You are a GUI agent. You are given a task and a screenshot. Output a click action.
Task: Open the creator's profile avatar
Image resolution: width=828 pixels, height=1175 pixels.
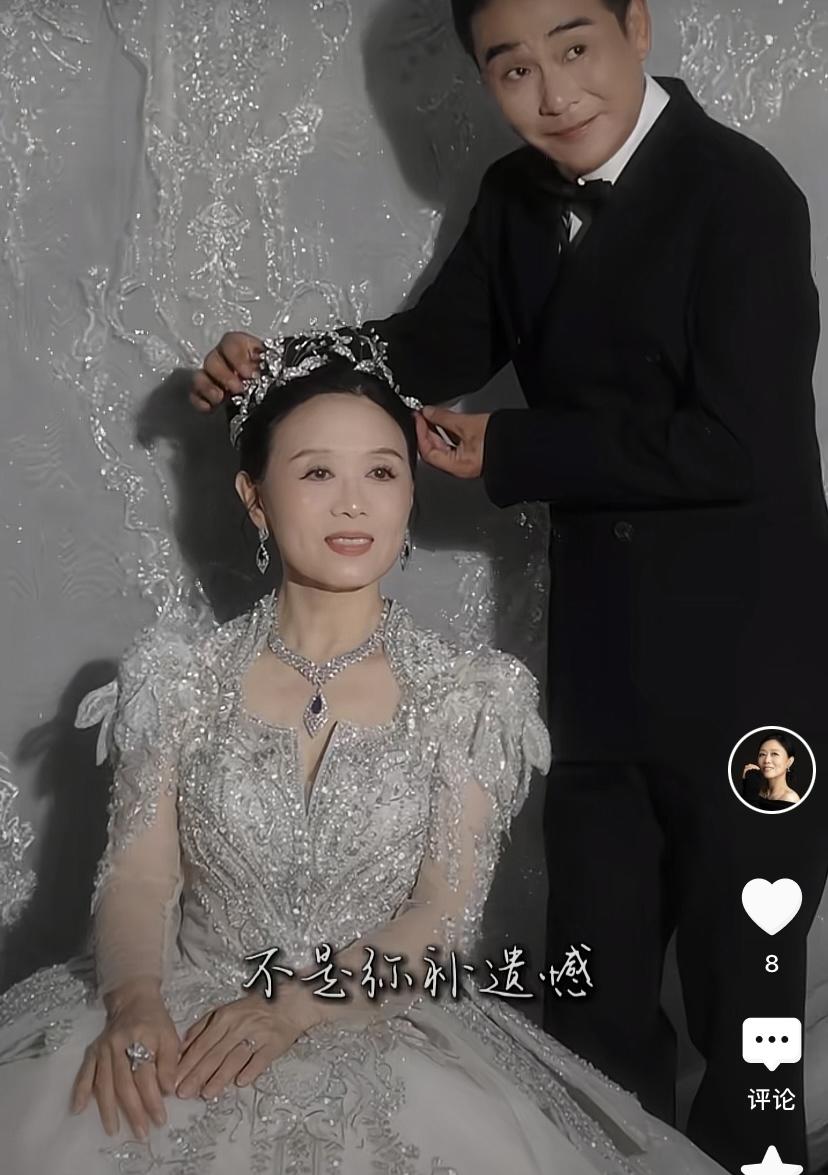point(771,769)
